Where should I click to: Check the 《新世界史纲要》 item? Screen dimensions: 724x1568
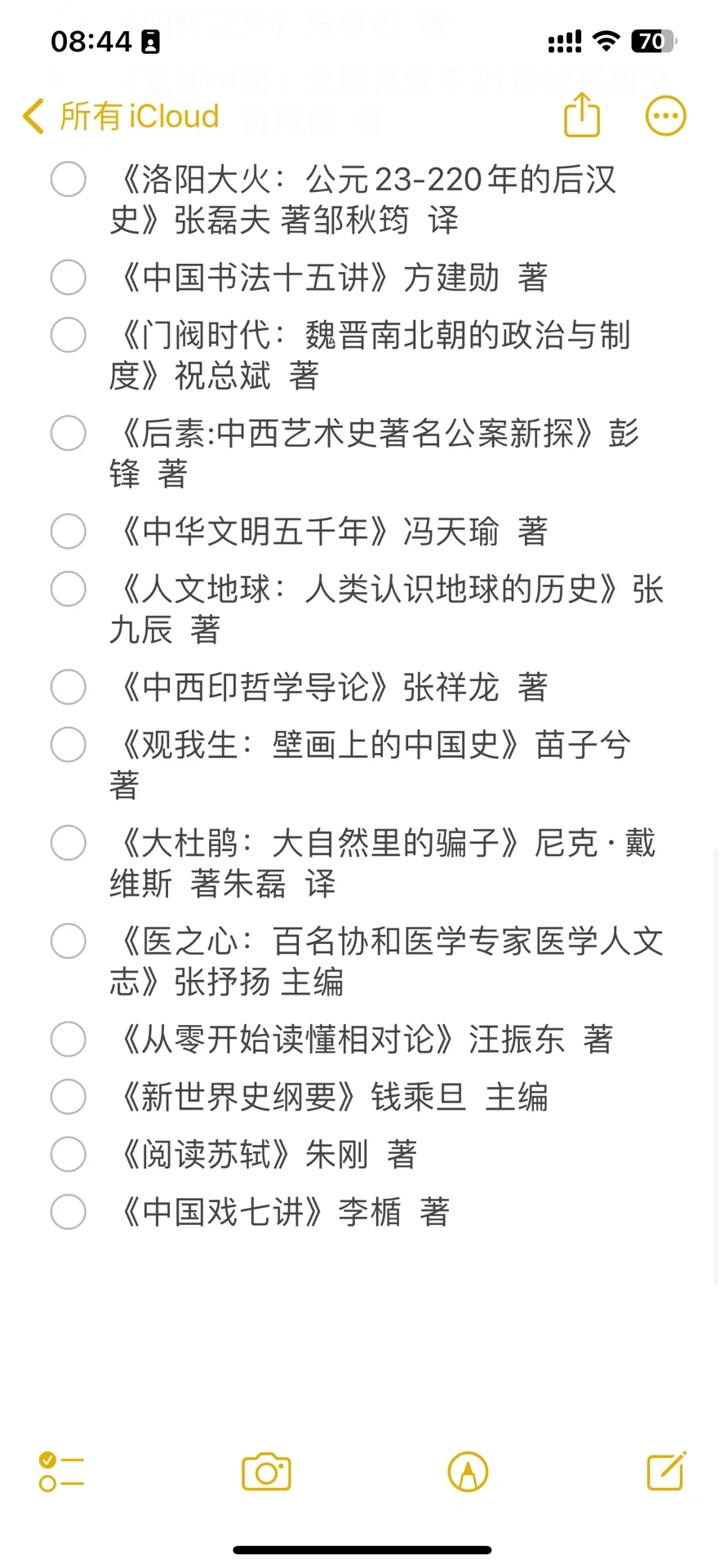[x=69, y=1097]
